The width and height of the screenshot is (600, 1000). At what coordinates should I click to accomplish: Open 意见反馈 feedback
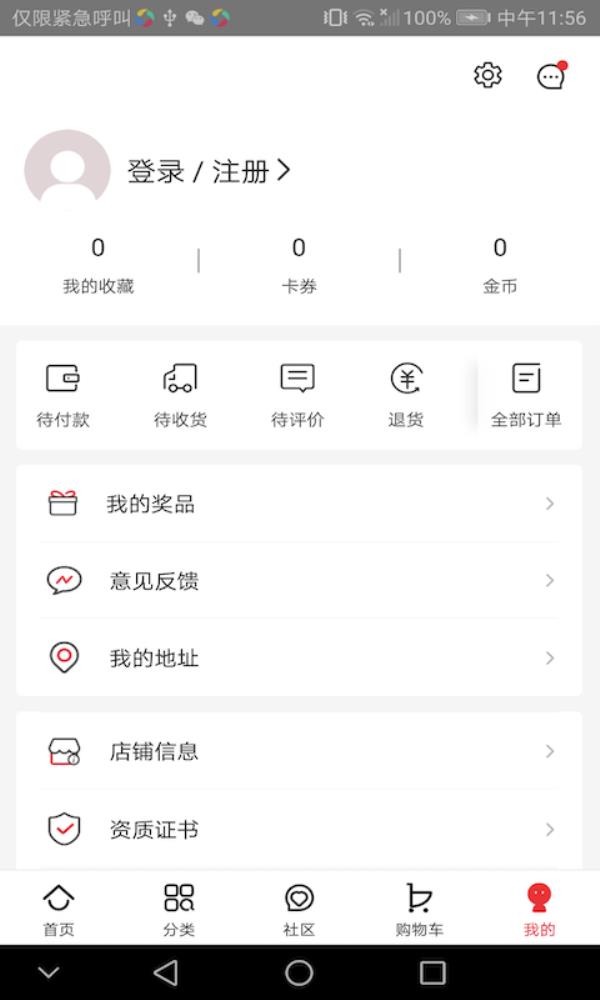point(299,581)
